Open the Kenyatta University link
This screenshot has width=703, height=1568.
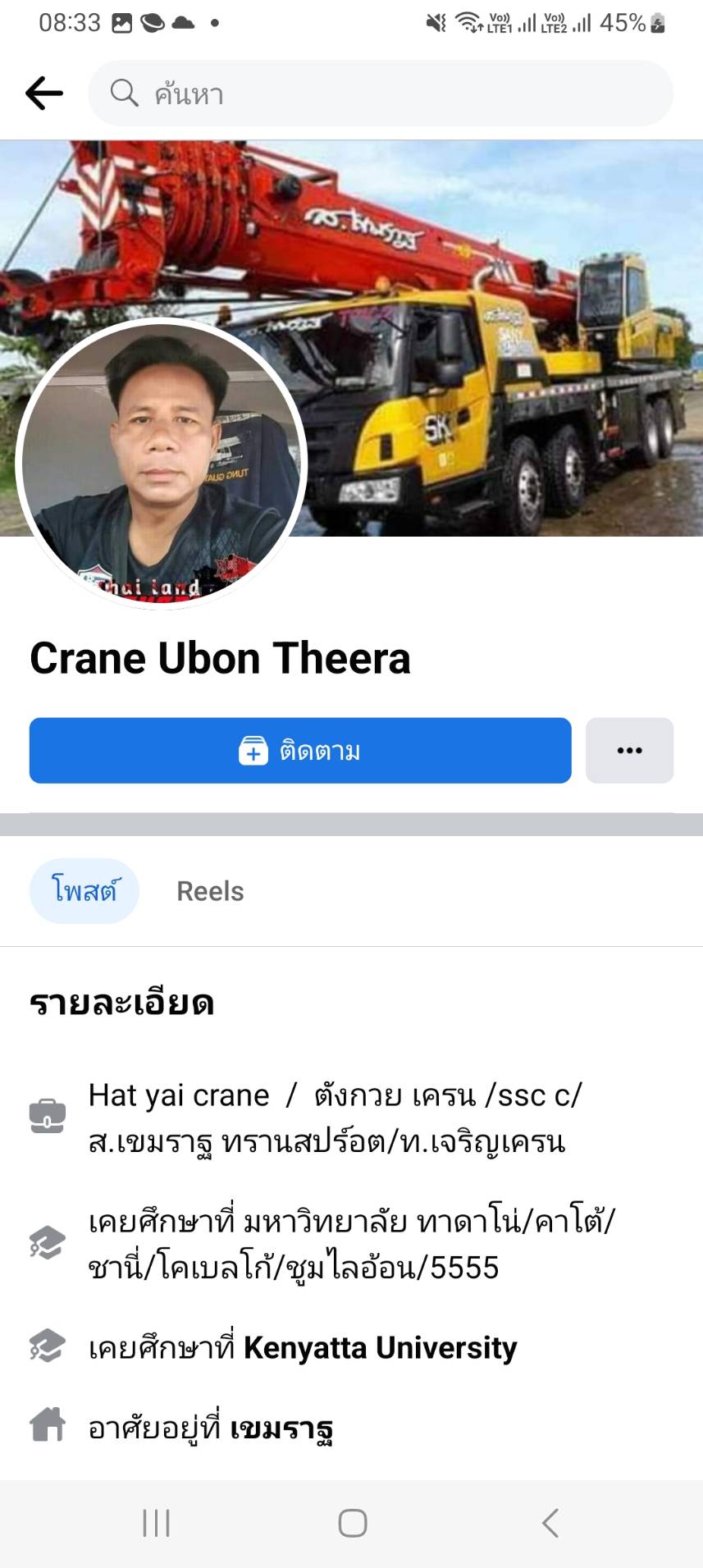(x=381, y=1347)
